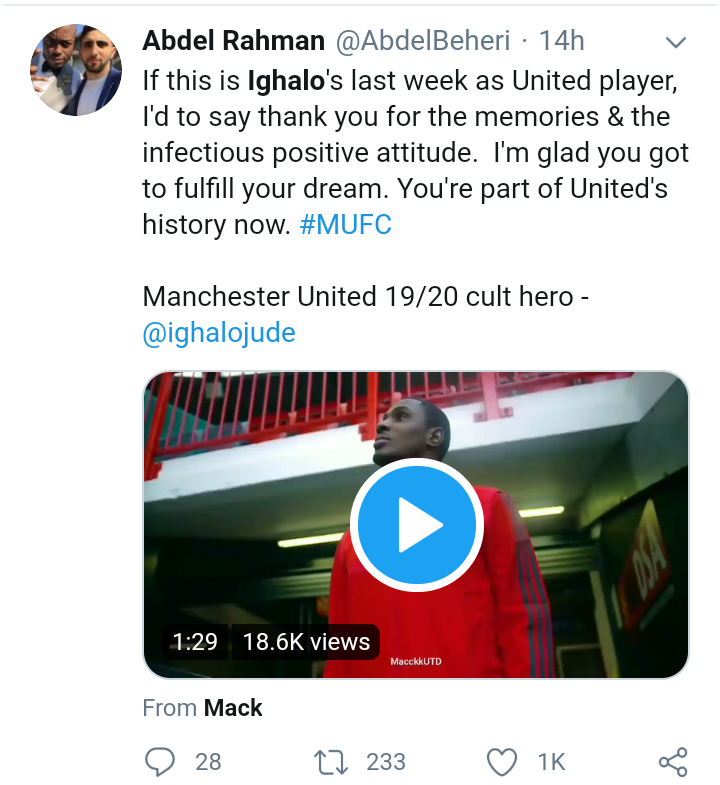This screenshot has width=720, height=785.
Task: Play the Ighalo video
Action: click(x=414, y=526)
